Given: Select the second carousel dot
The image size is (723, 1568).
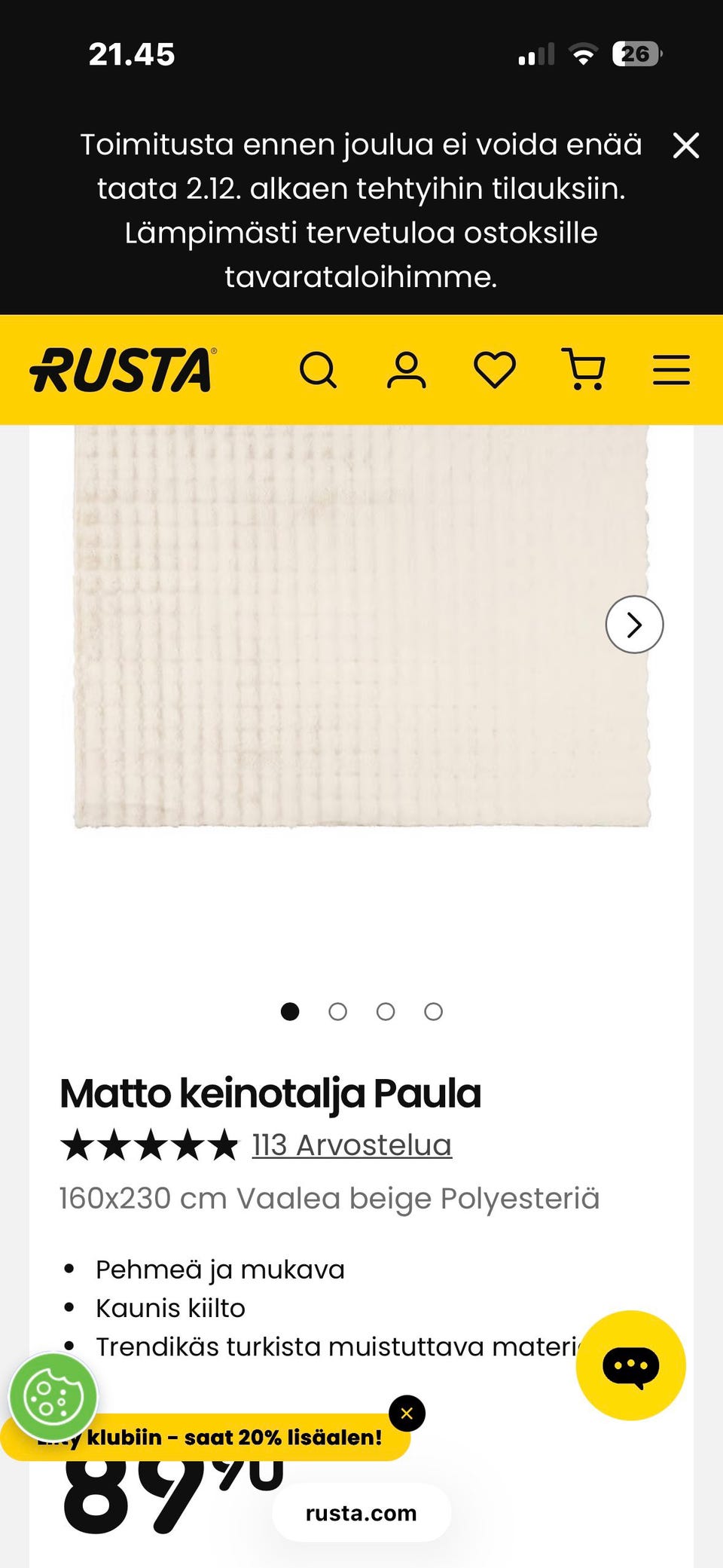Looking at the screenshot, I should coord(337,1012).
